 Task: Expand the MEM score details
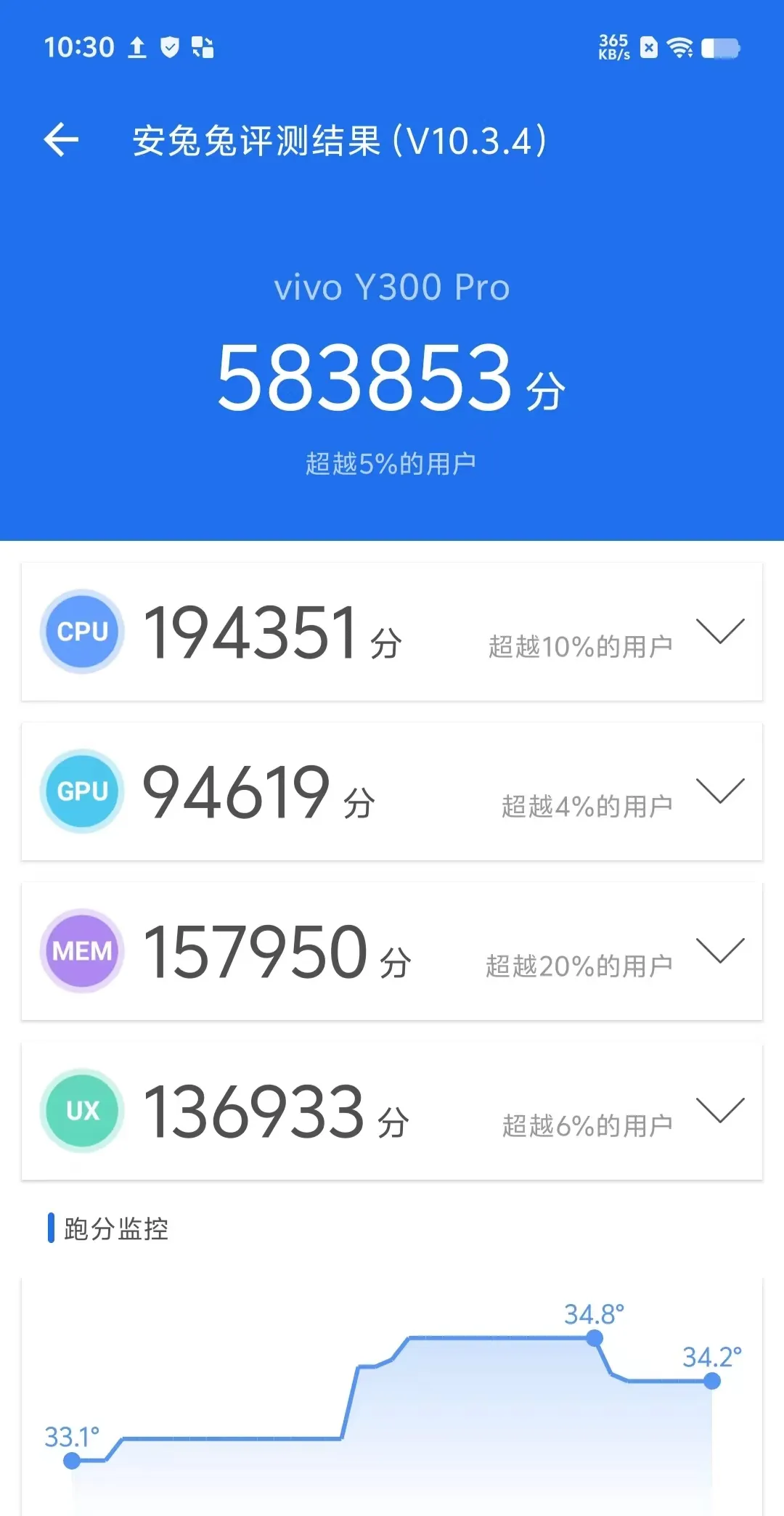point(719,950)
